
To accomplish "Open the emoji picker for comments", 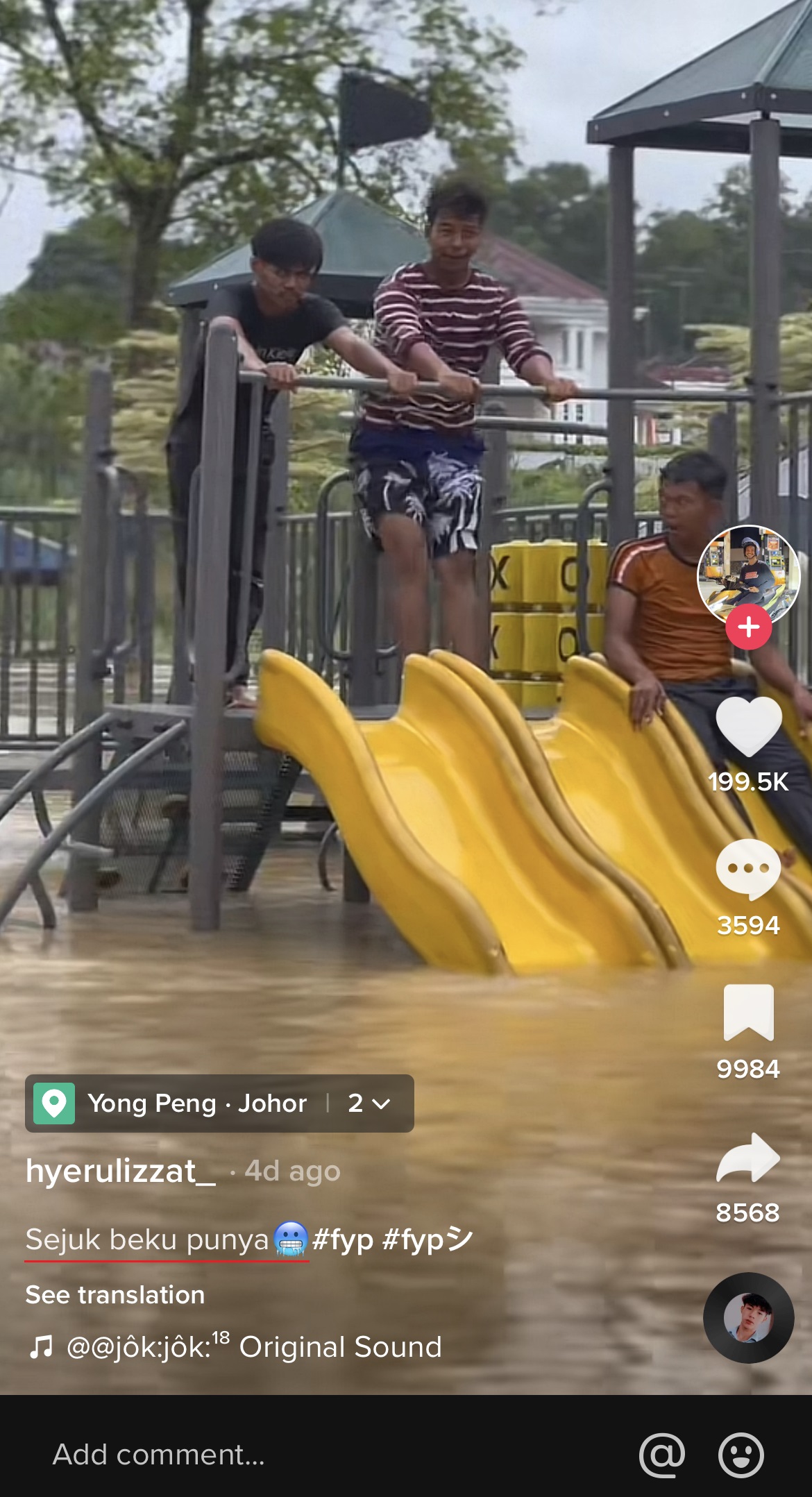I will (741, 1455).
